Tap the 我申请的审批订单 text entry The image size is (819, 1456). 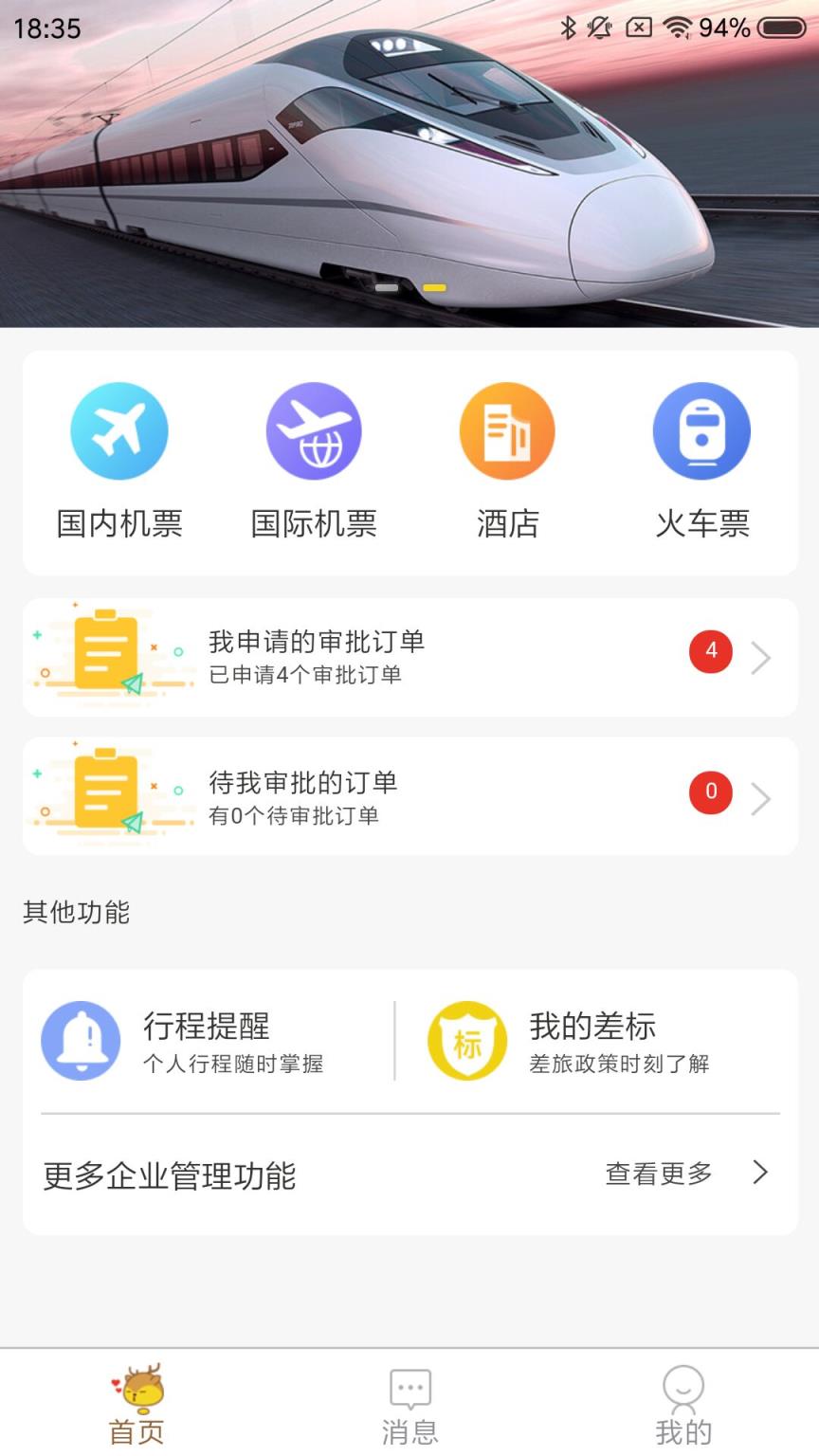(x=318, y=643)
